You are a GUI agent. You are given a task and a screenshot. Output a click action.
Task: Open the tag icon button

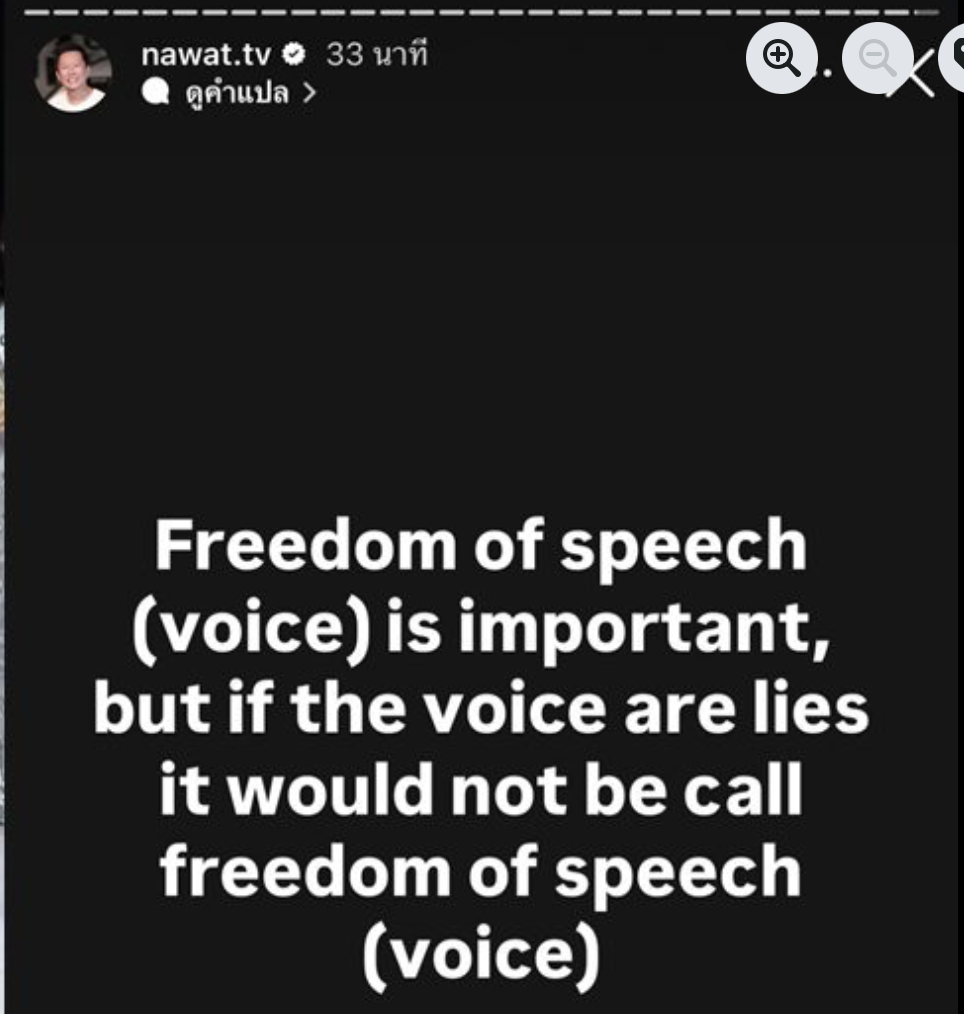(954, 58)
